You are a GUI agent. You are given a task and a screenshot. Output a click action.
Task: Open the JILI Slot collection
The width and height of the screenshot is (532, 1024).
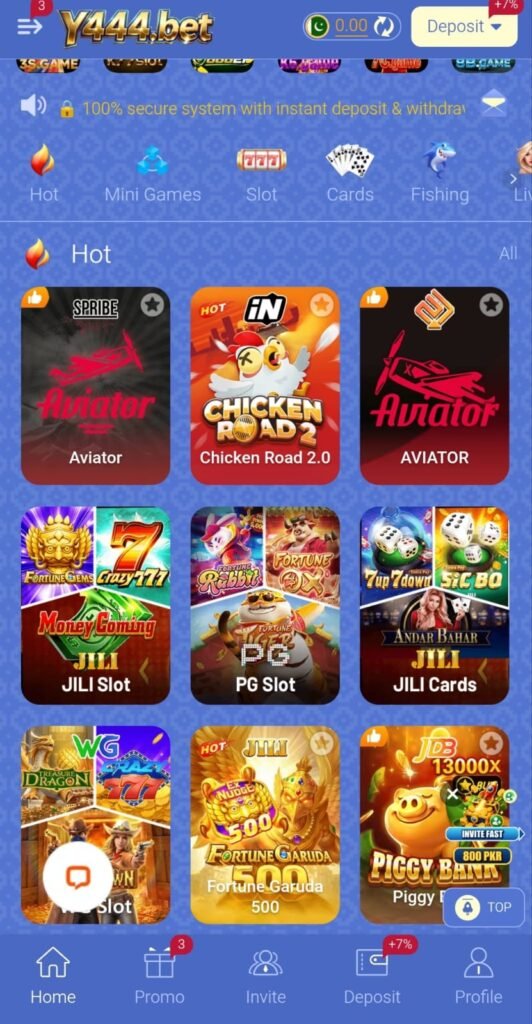pyautogui.click(x=95, y=605)
